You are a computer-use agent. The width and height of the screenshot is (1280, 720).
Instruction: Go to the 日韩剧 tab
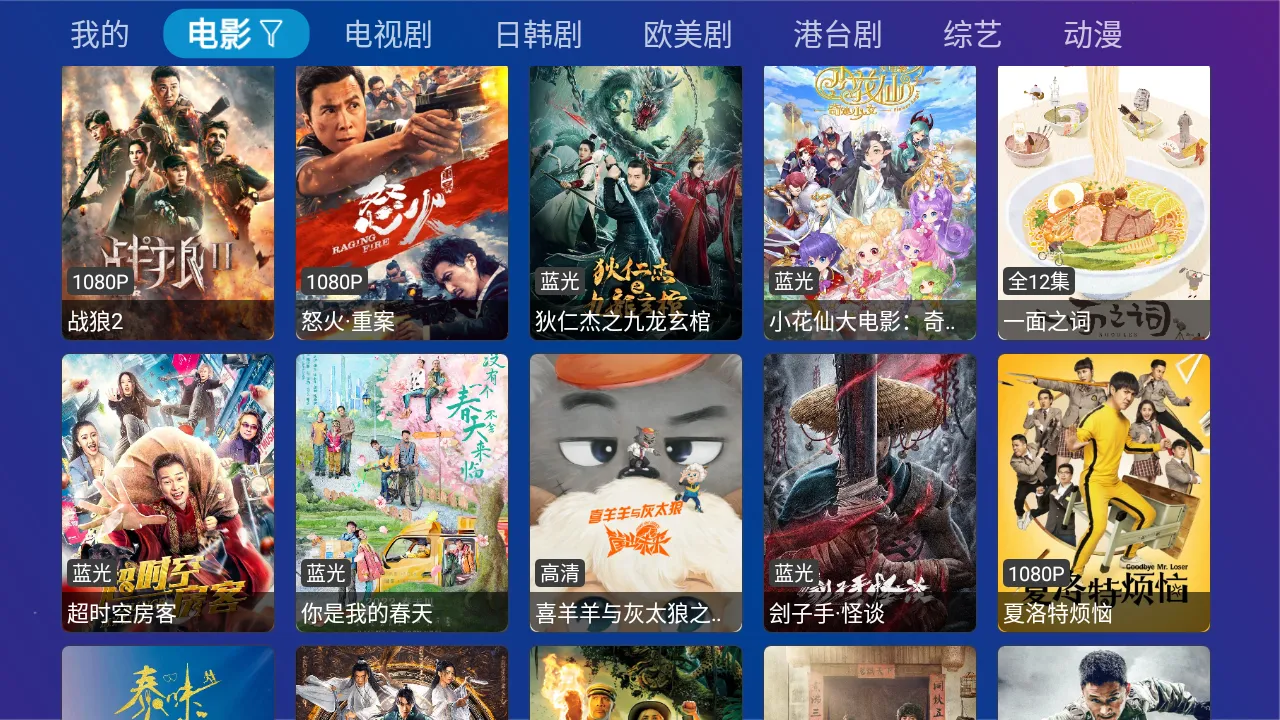(538, 35)
